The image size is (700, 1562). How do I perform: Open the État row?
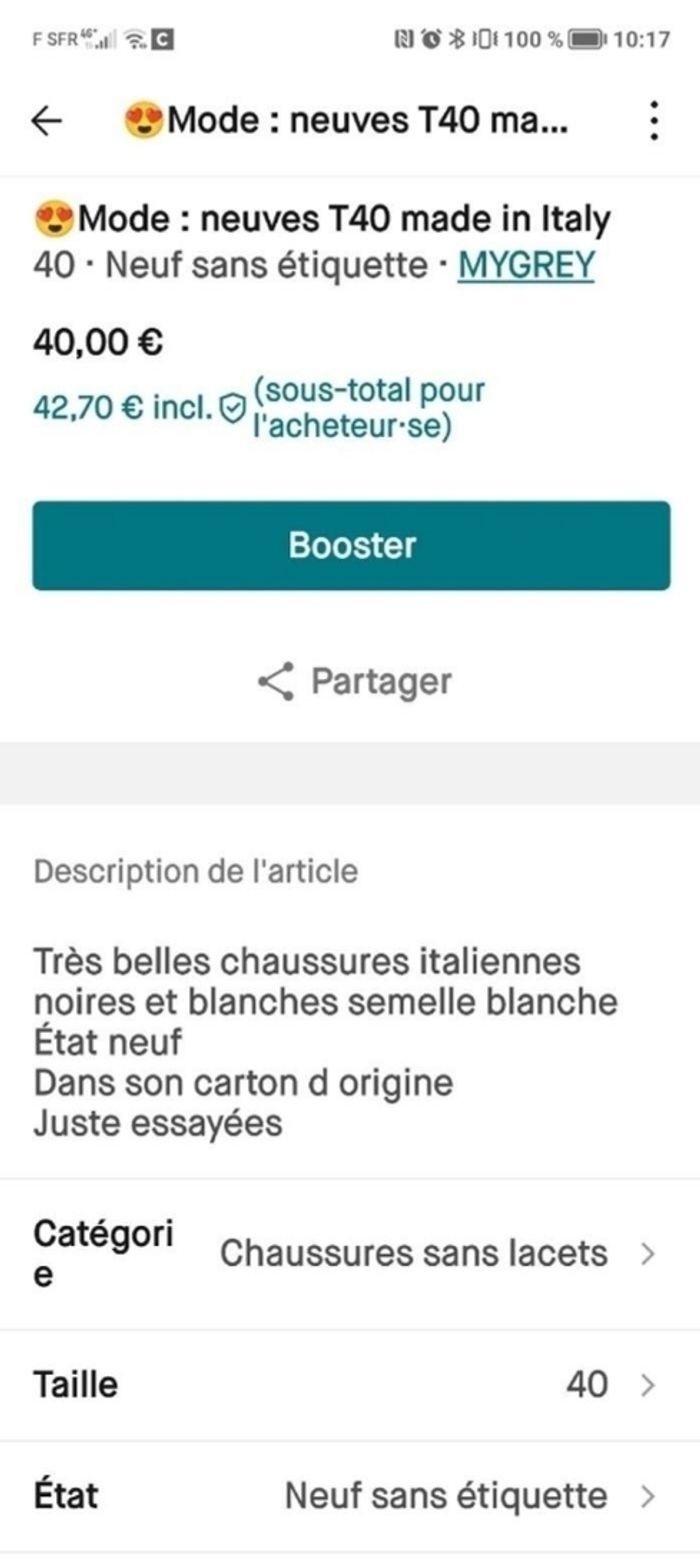(350, 1496)
